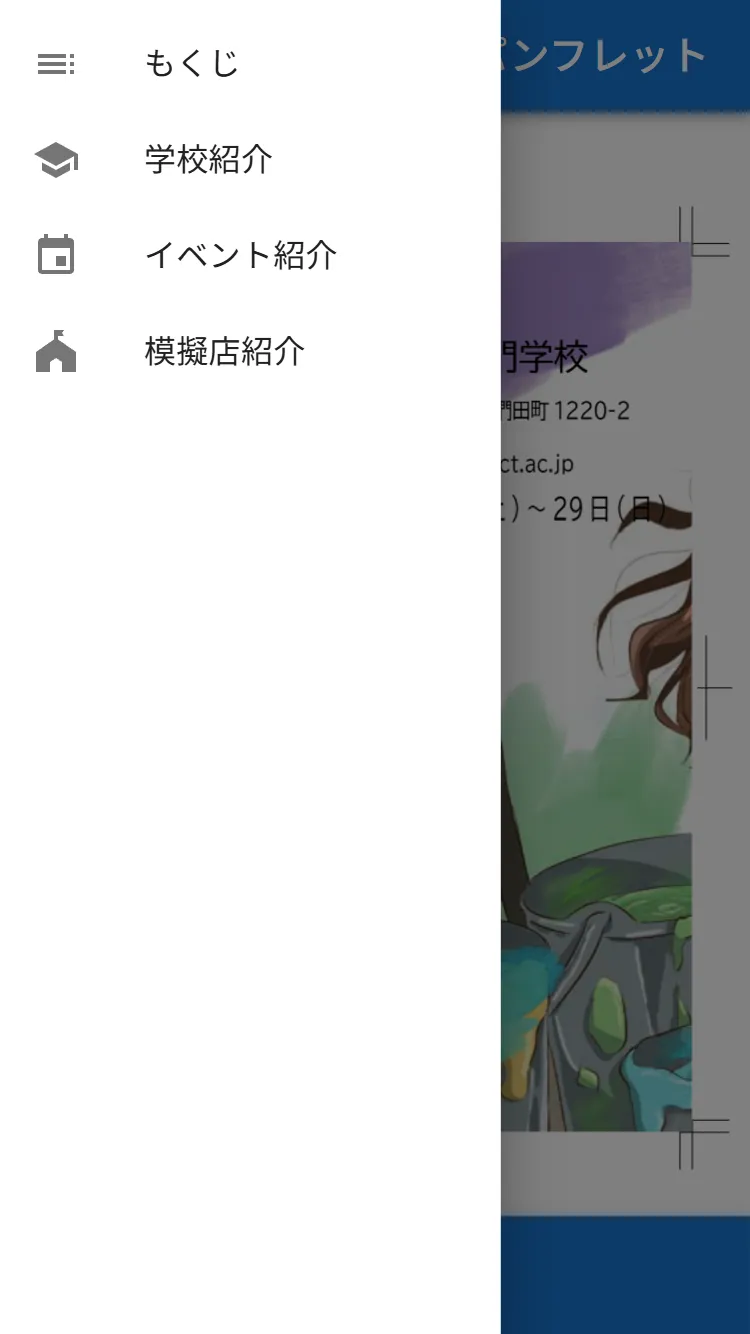Tap the graduation cap icon beside 学校紹介
The image size is (750, 1334).
[x=55, y=158]
